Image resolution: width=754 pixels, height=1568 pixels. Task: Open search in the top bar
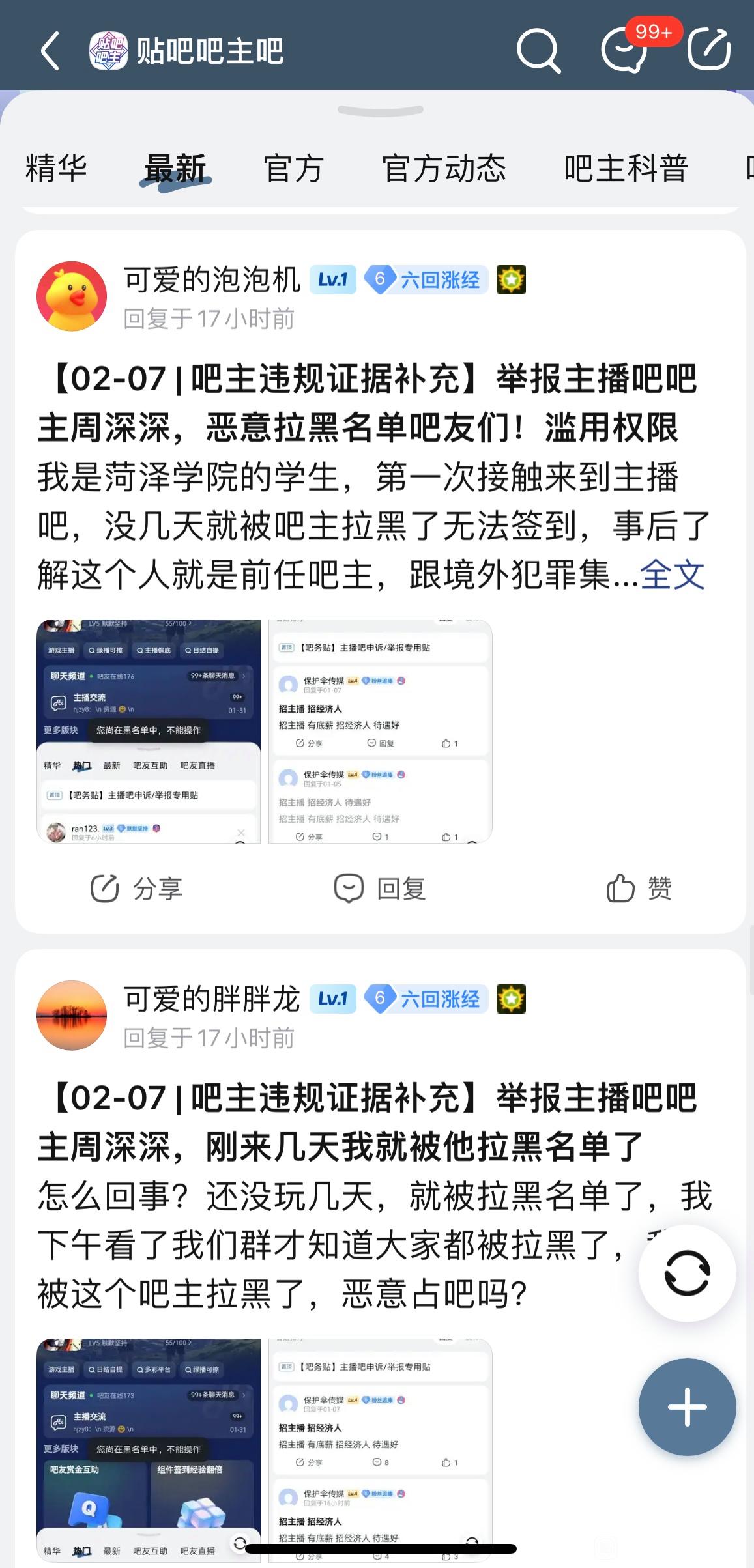[x=538, y=51]
